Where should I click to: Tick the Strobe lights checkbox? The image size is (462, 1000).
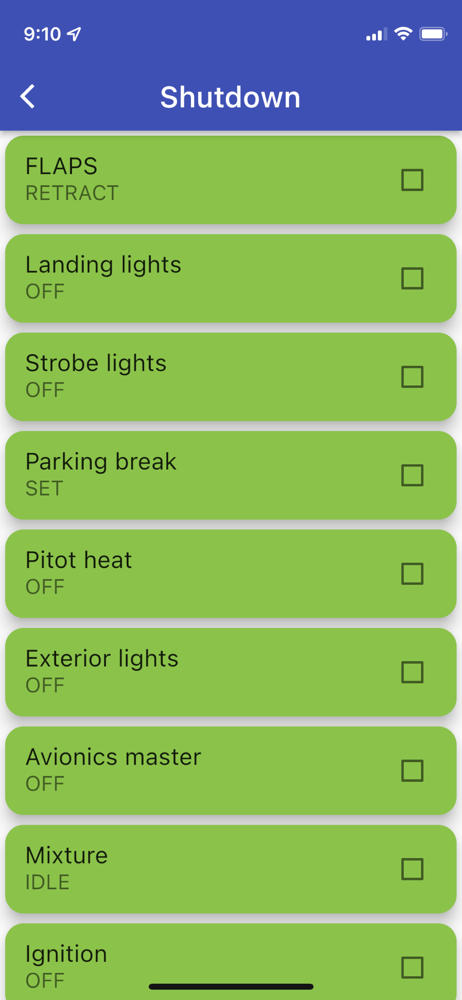(x=412, y=377)
